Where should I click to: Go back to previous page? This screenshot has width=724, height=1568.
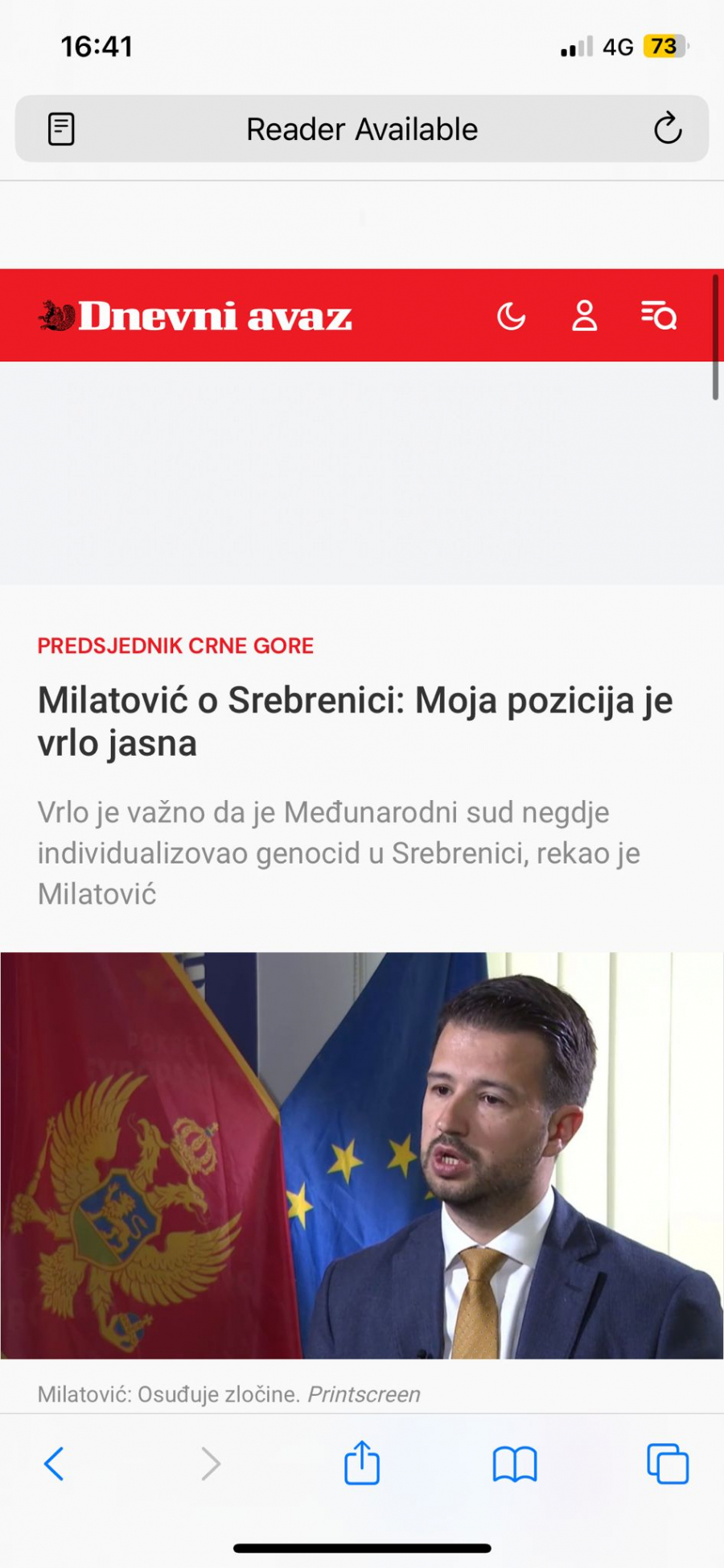coord(54,1463)
